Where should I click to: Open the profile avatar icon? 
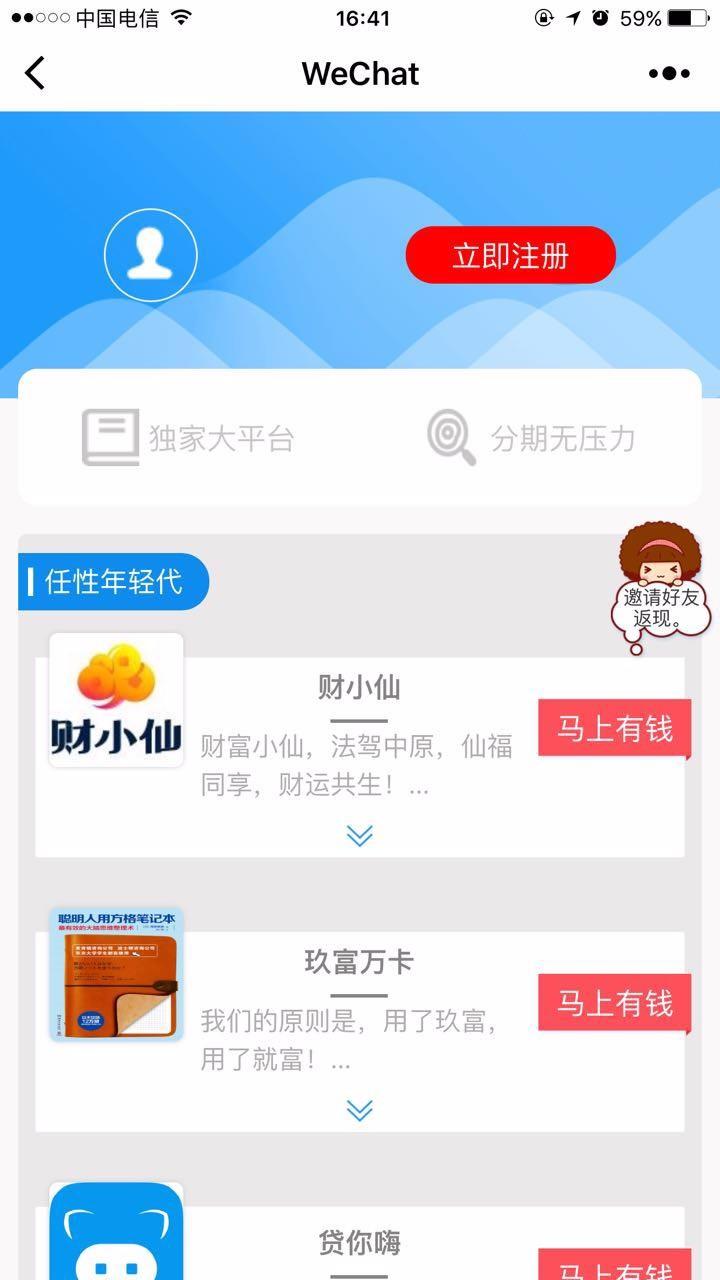(x=151, y=255)
